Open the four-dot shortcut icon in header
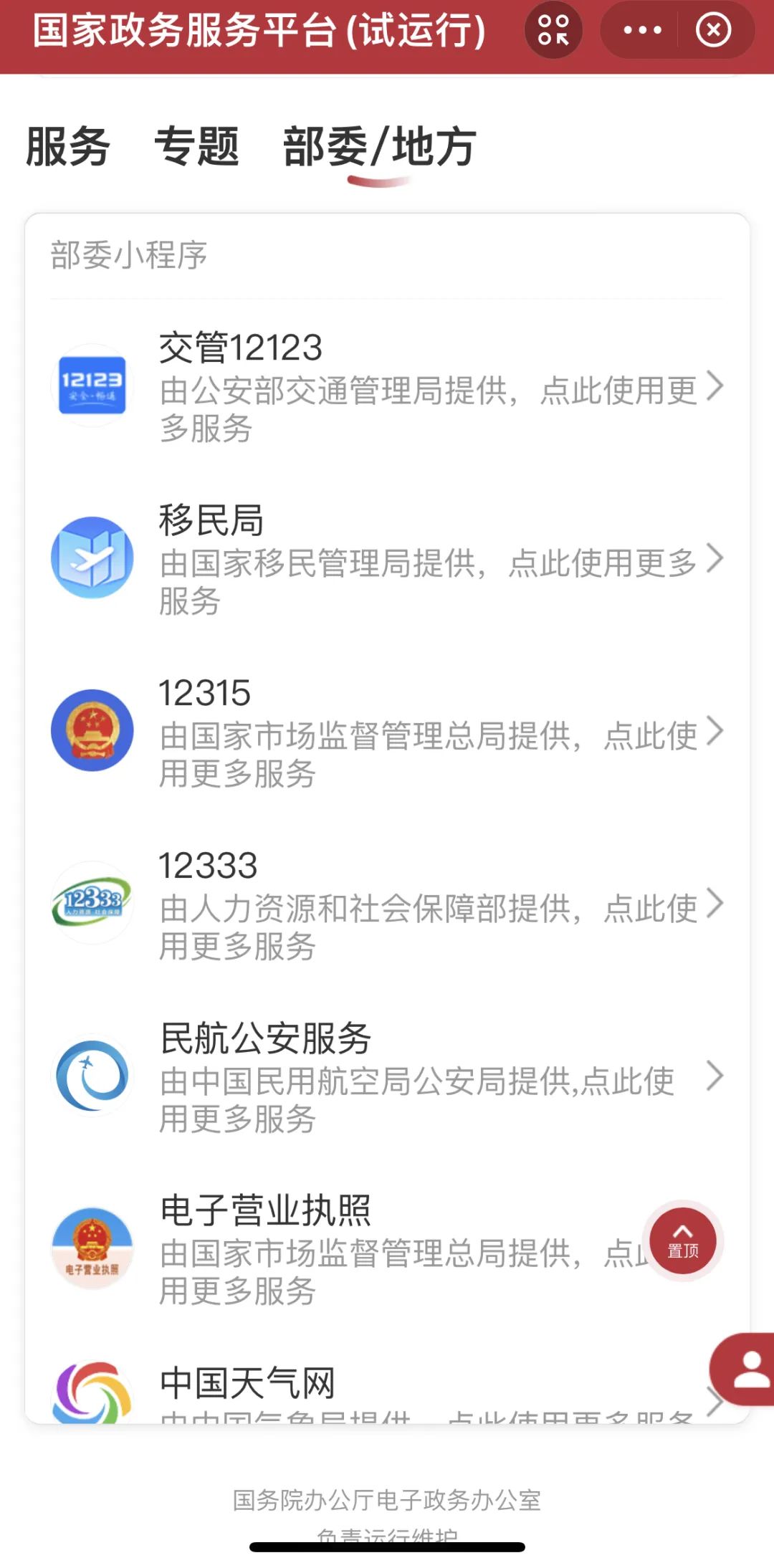 pyautogui.click(x=553, y=30)
